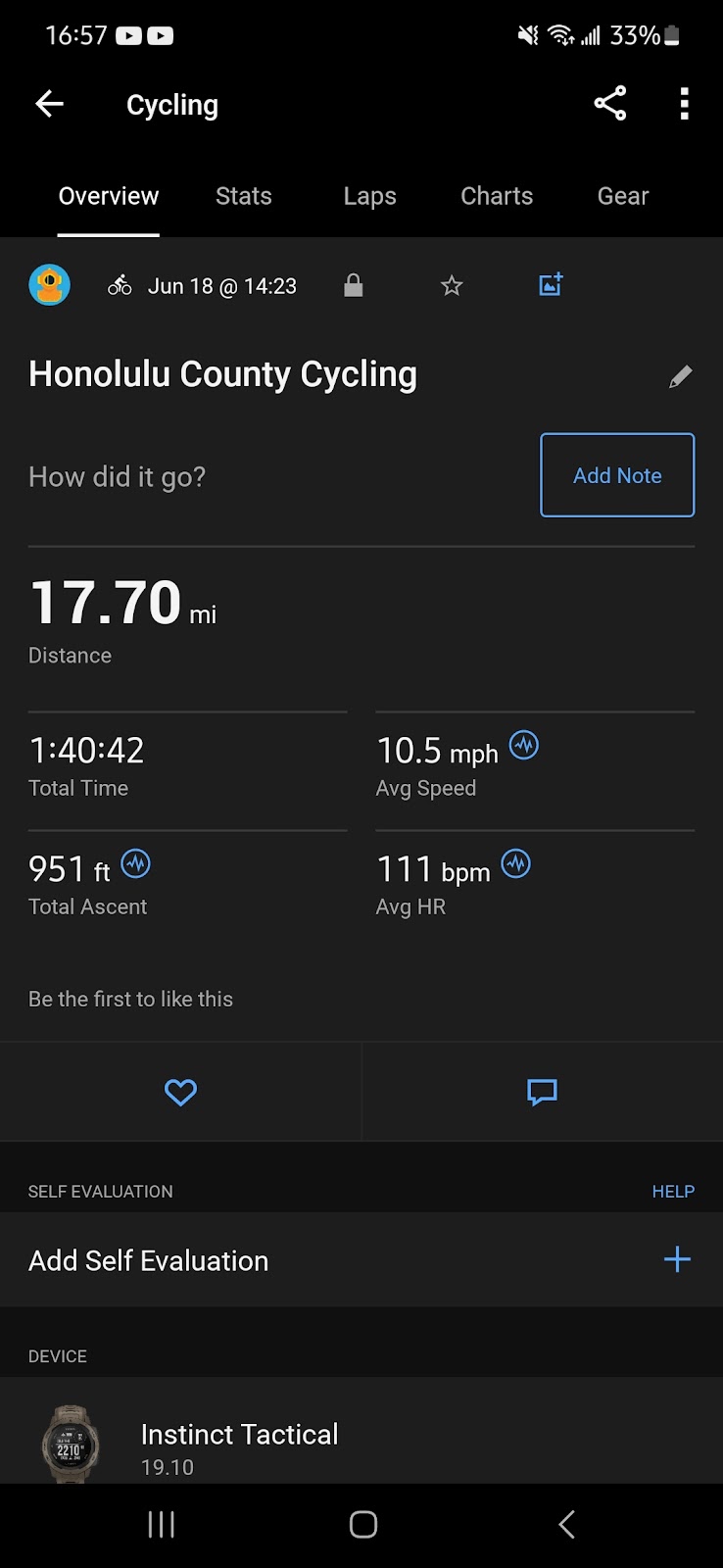Screen dimensions: 723x1568
Task: Open the comments for this activity
Action: pos(542,1092)
